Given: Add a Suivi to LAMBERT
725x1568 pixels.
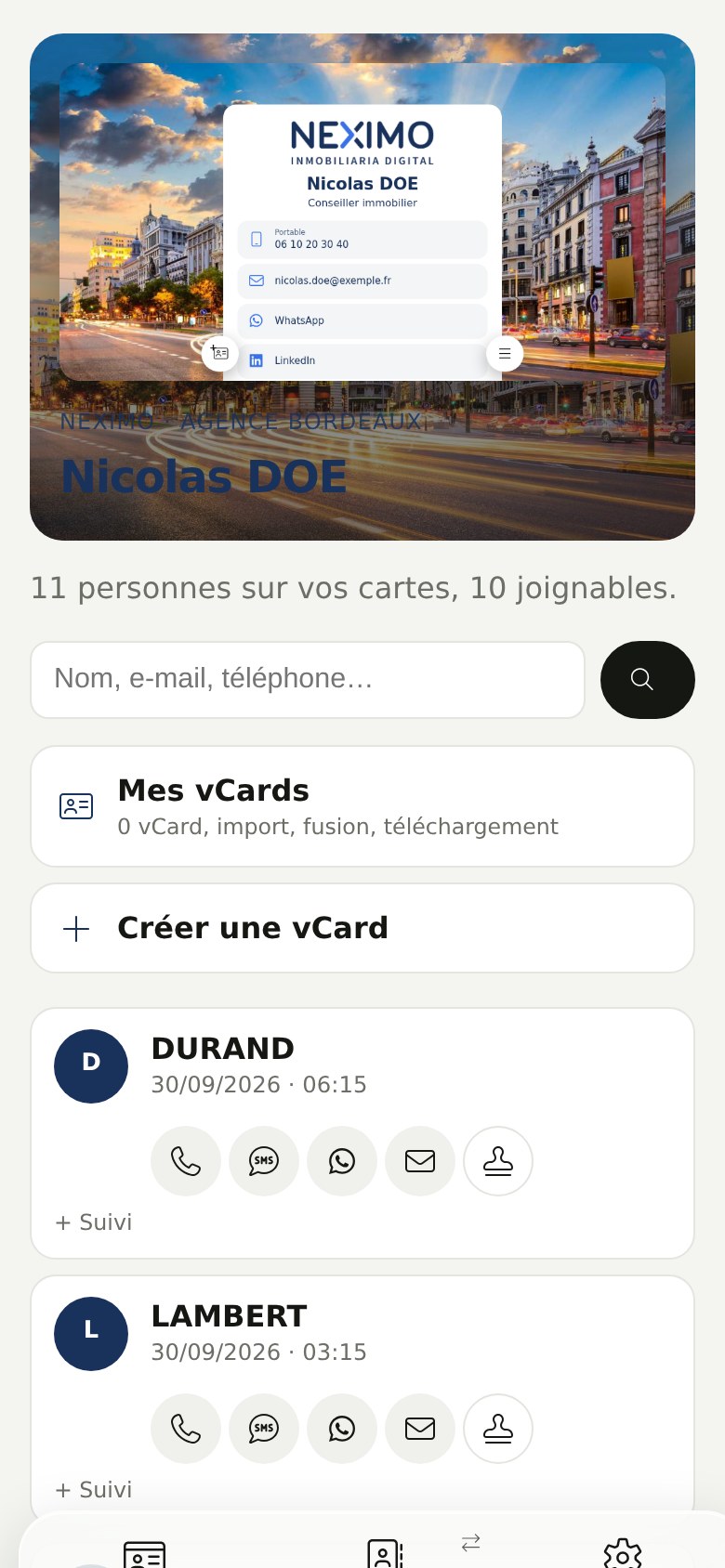Looking at the screenshot, I should [94, 1489].
